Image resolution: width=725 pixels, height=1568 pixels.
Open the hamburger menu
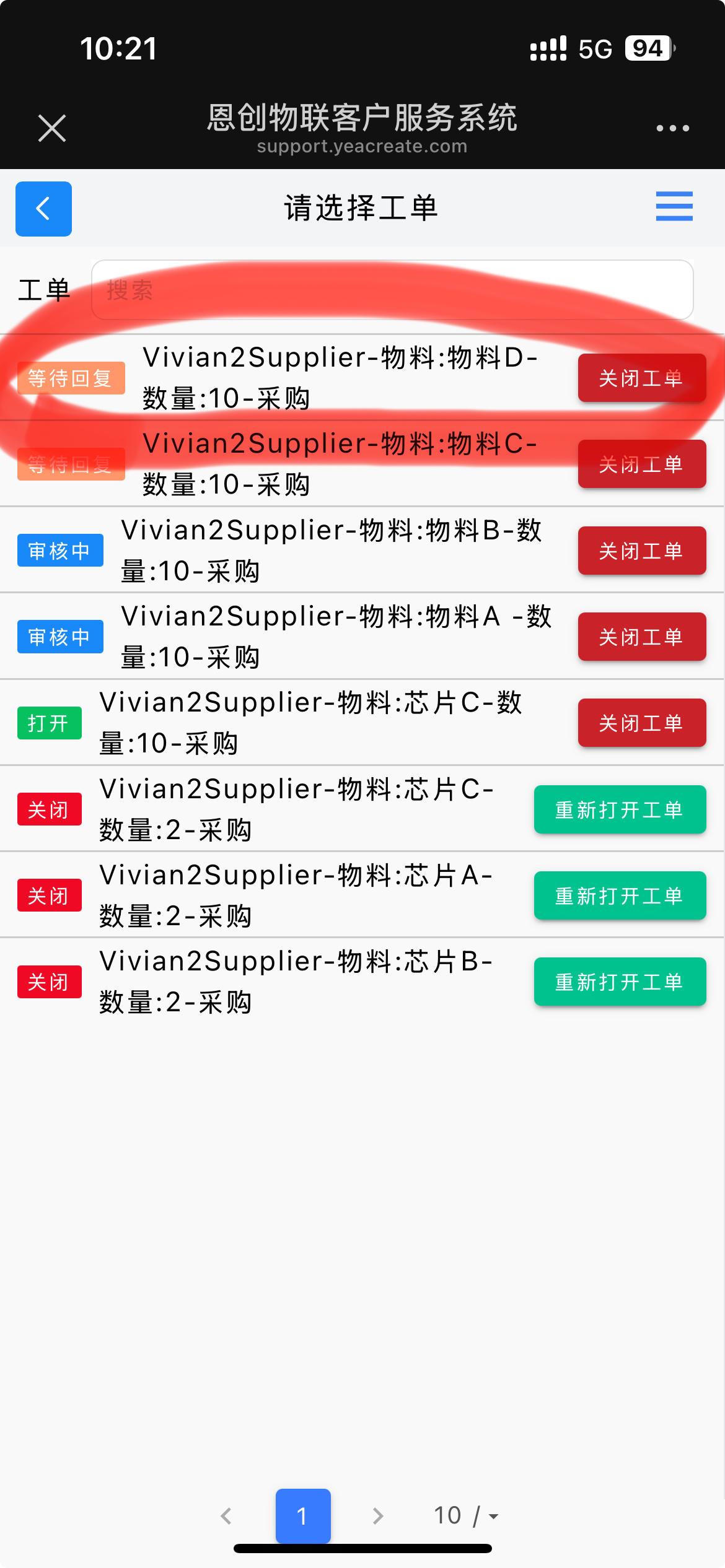[x=674, y=206]
